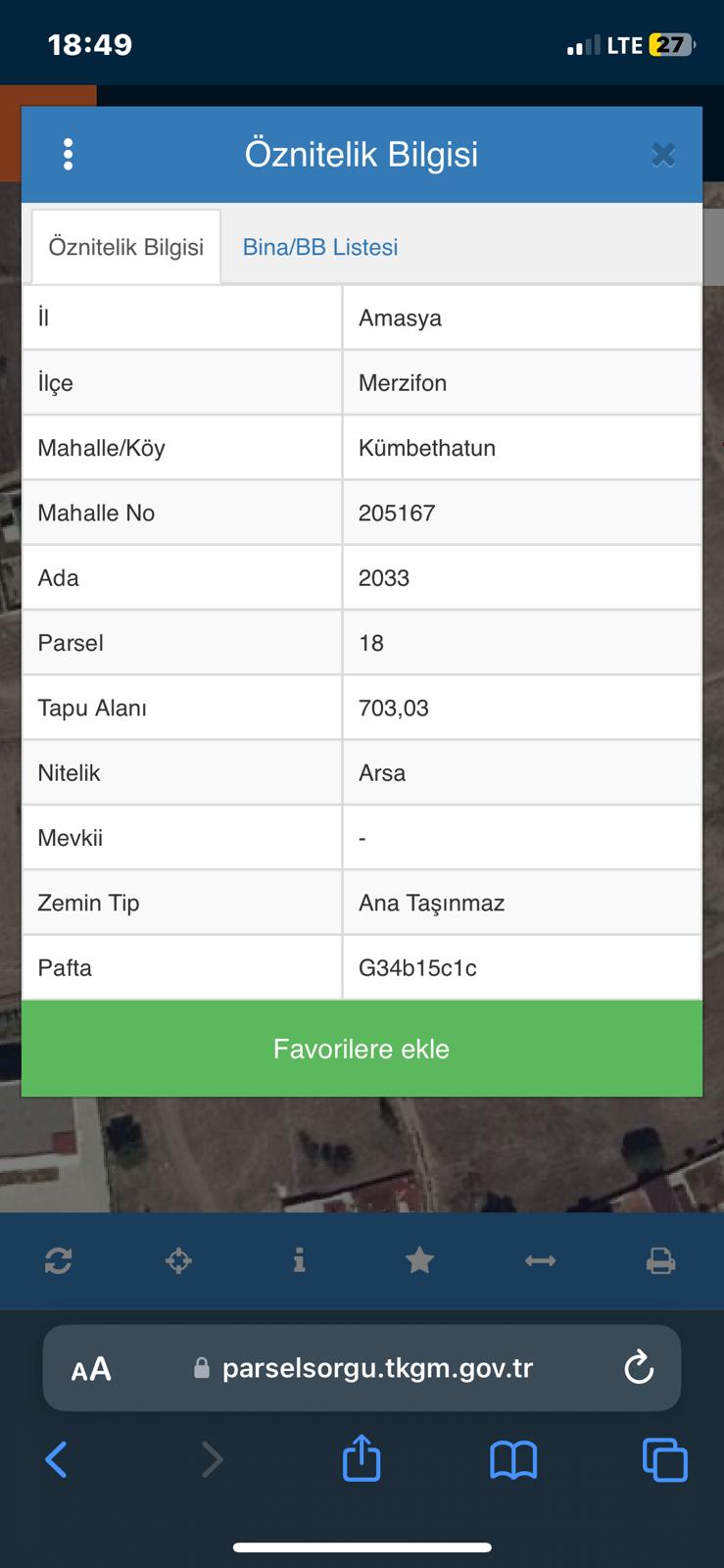Select the Öznitelik Bilgisi tab
This screenshot has height=1568, width=724.
click(126, 247)
